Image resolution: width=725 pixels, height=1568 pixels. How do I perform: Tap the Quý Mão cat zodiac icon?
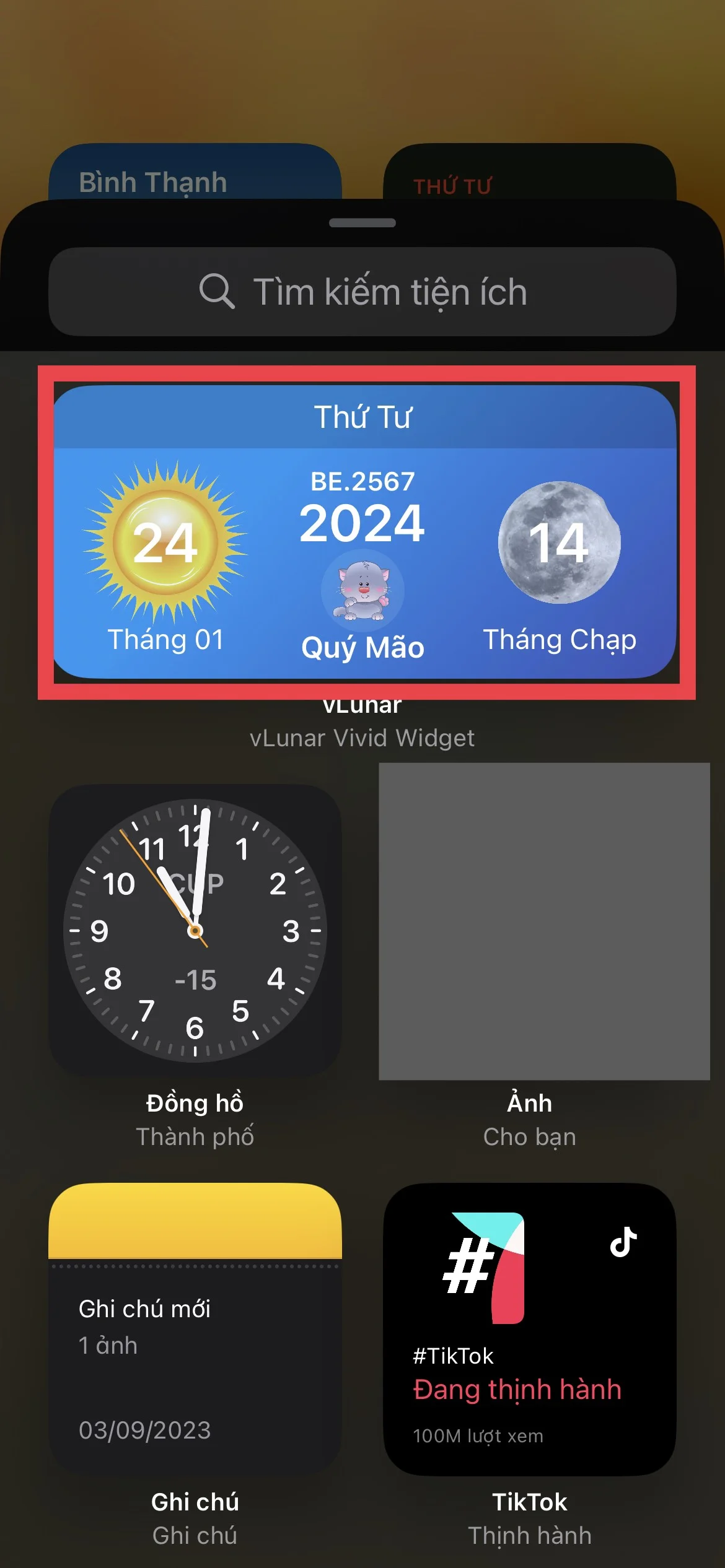pos(362,591)
